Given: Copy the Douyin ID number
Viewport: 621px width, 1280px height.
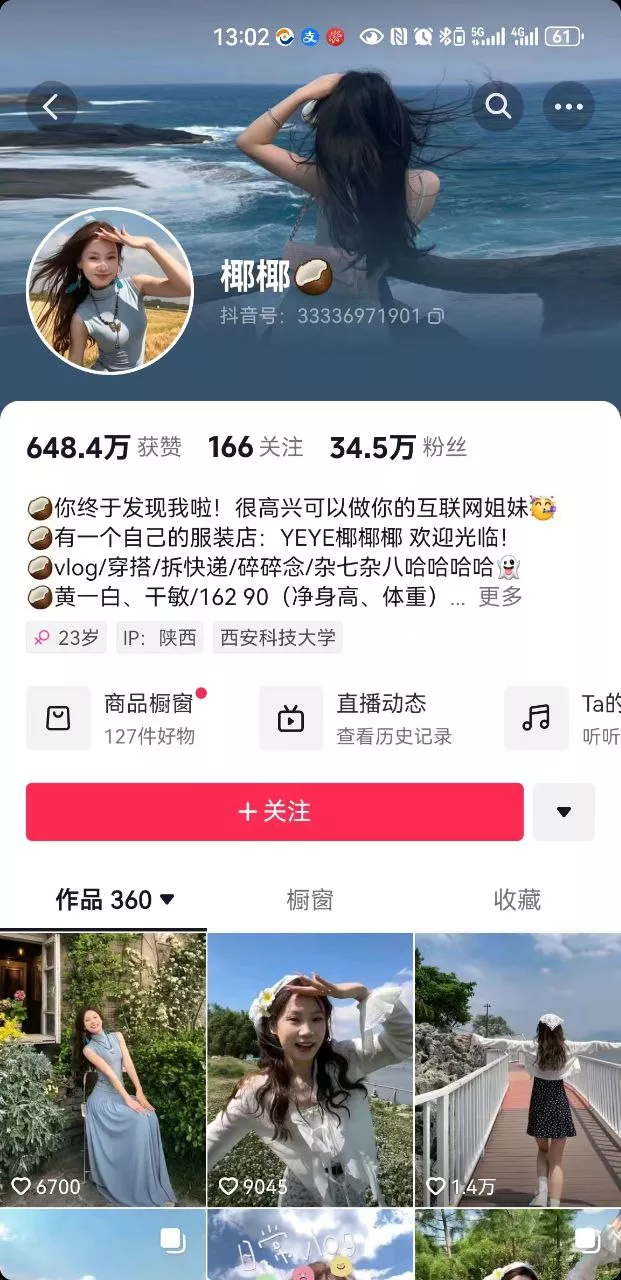Looking at the screenshot, I should pos(436,316).
